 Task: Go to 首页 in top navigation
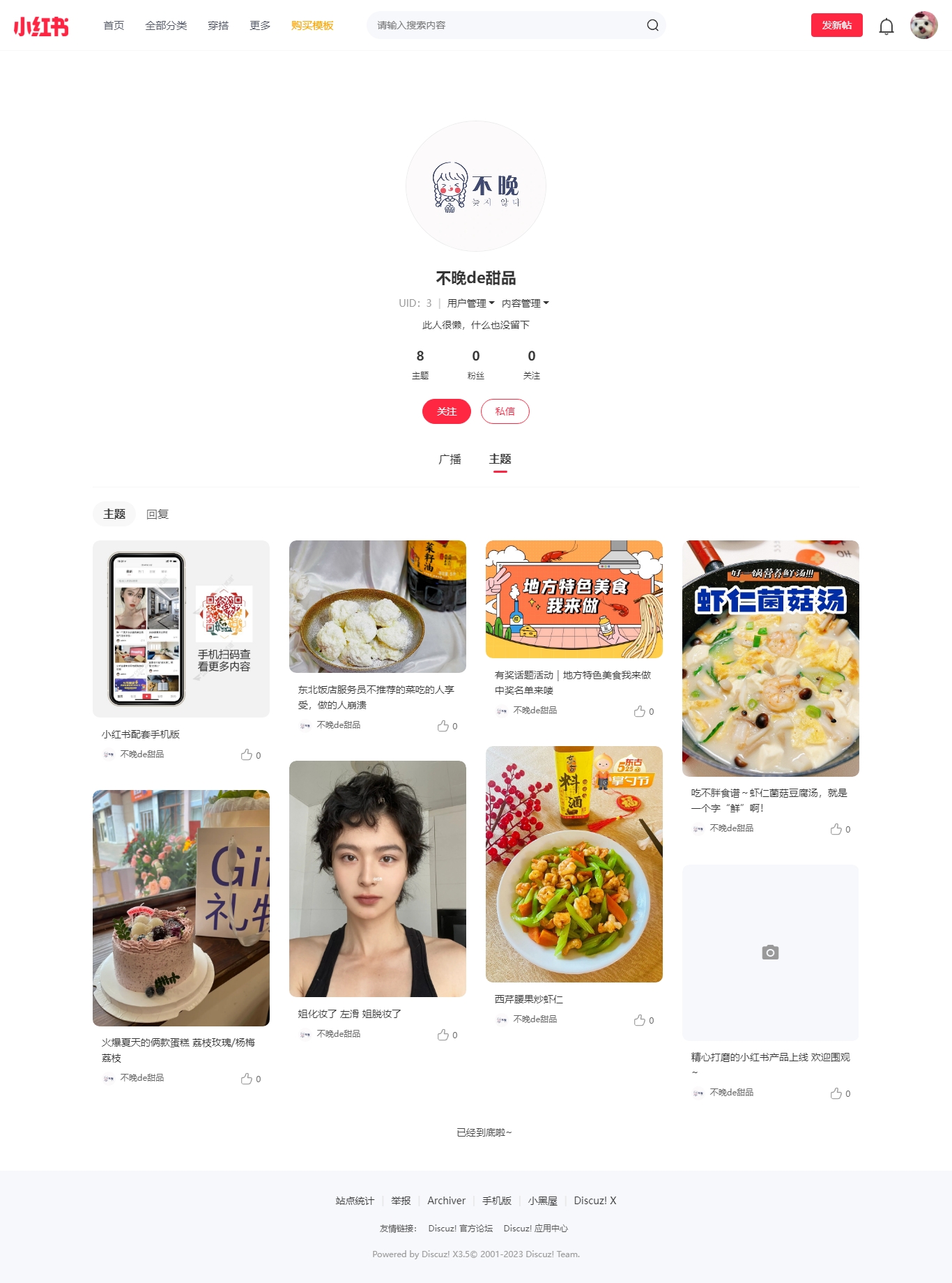114,25
